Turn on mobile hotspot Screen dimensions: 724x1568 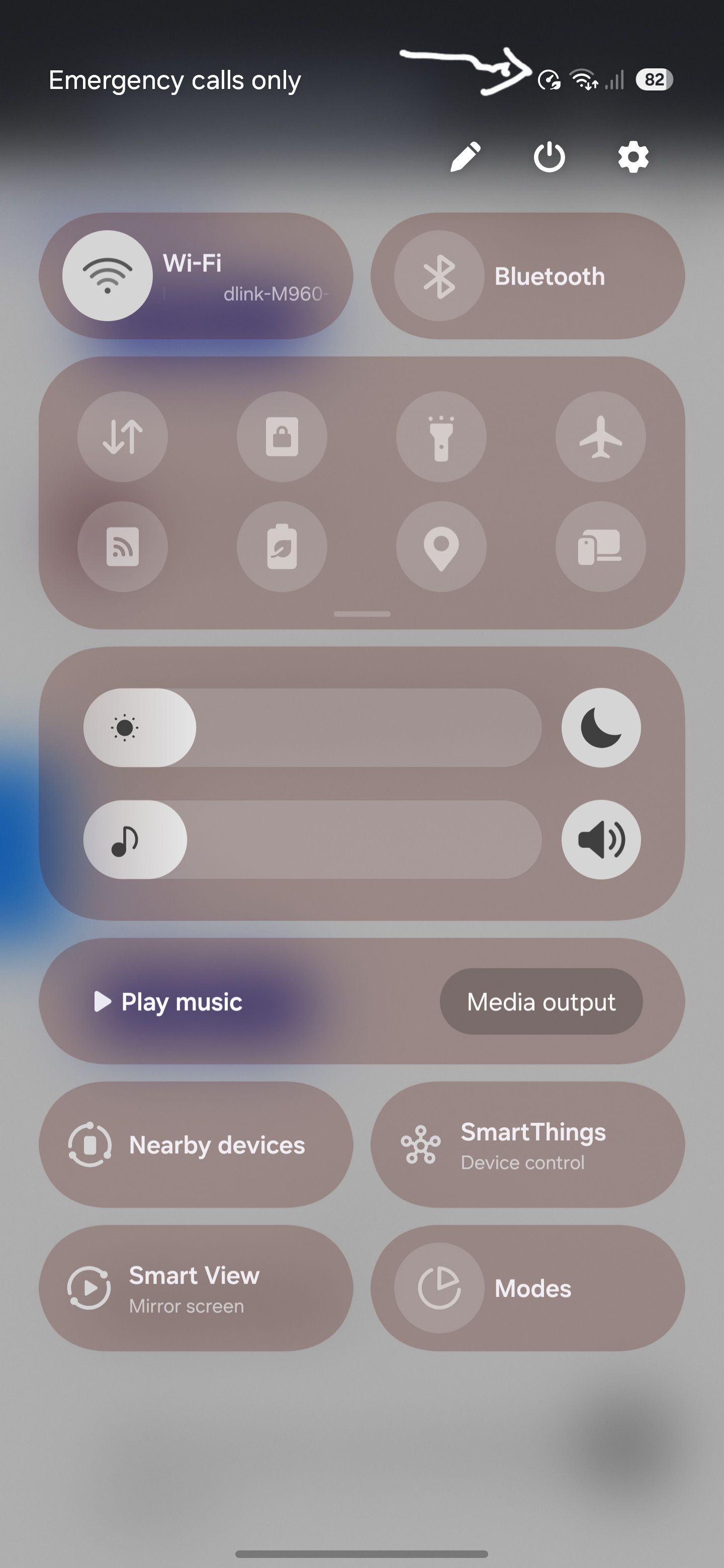point(122,547)
